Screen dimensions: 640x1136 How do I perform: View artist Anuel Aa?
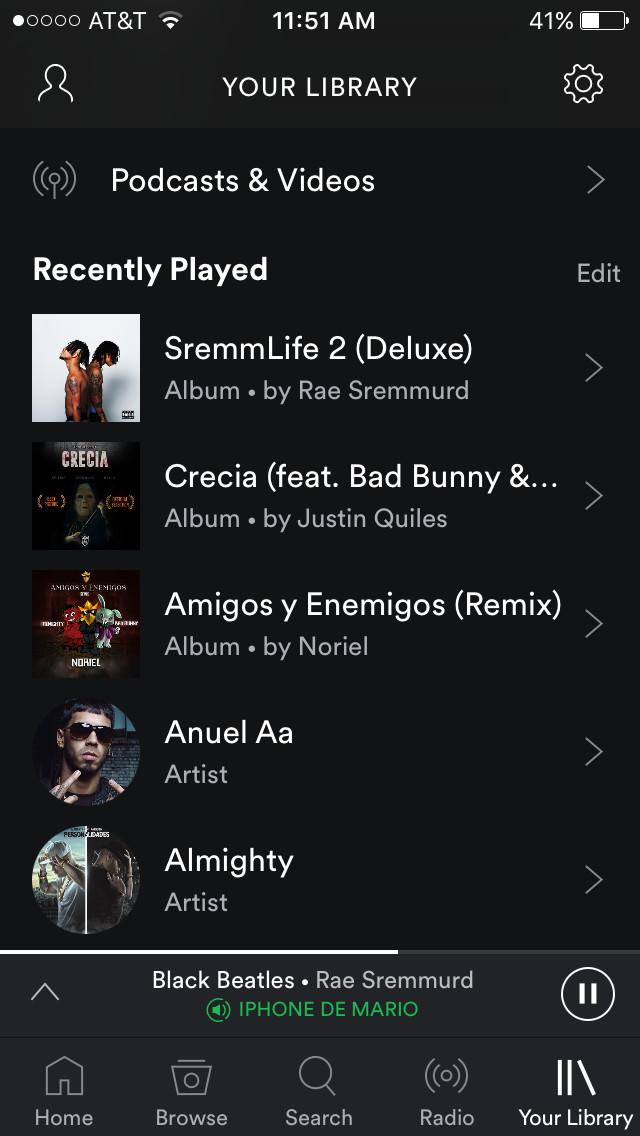[x=320, y=752]
